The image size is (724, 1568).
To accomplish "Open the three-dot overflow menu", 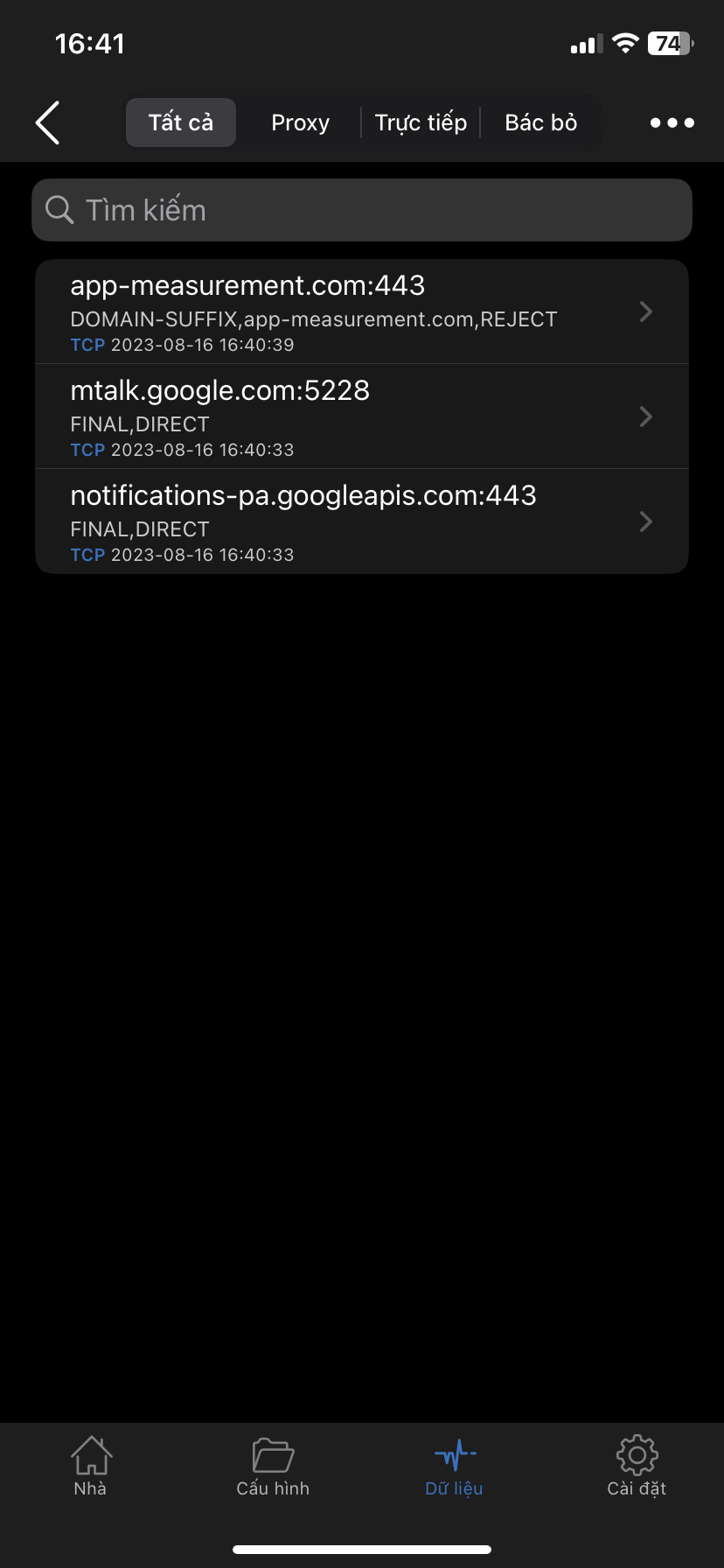I will (x=672, y=122).
